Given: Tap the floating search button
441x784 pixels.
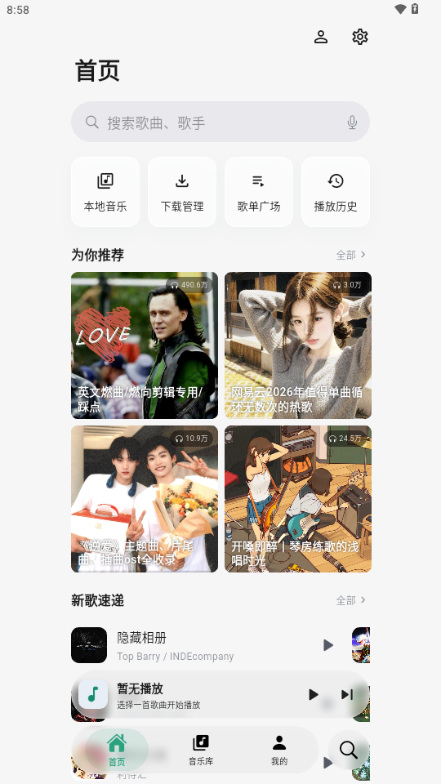Looking at the screenshot, I should pyautogui.click(x=348, y=750).
